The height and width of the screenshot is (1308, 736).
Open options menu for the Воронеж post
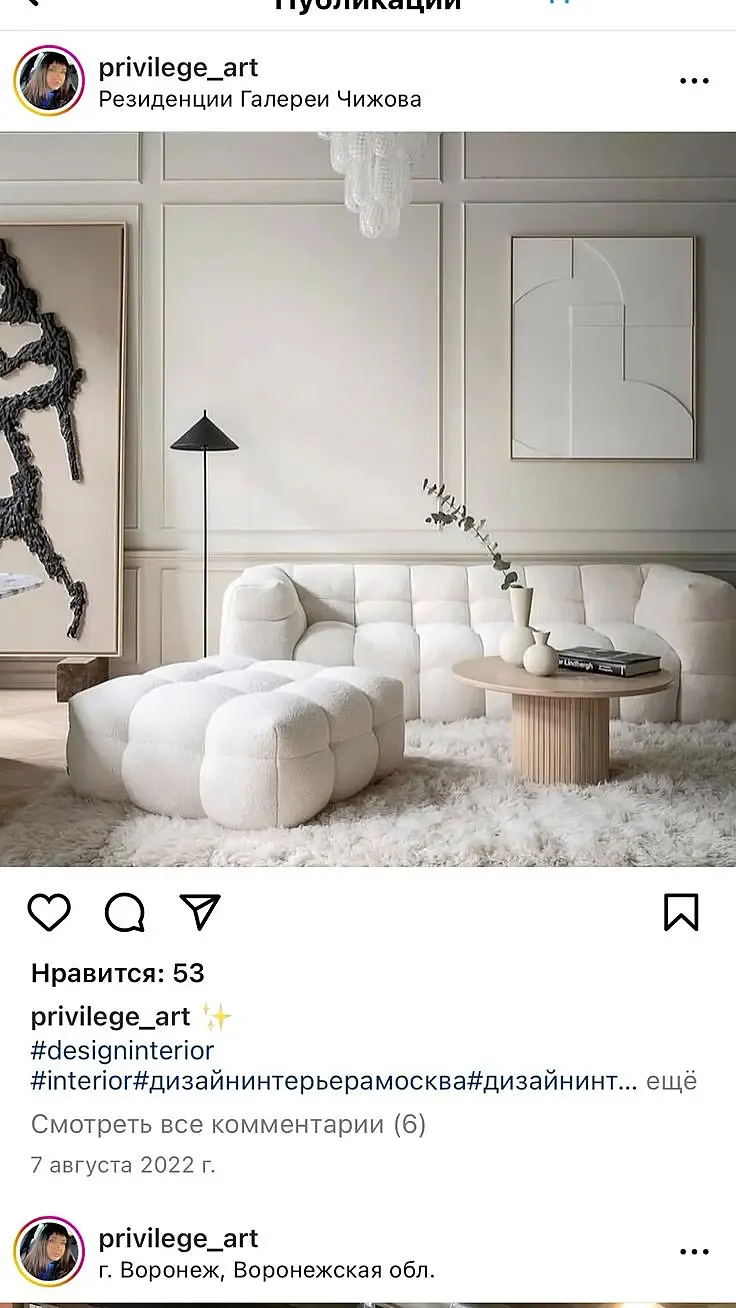coord(694,1252)
